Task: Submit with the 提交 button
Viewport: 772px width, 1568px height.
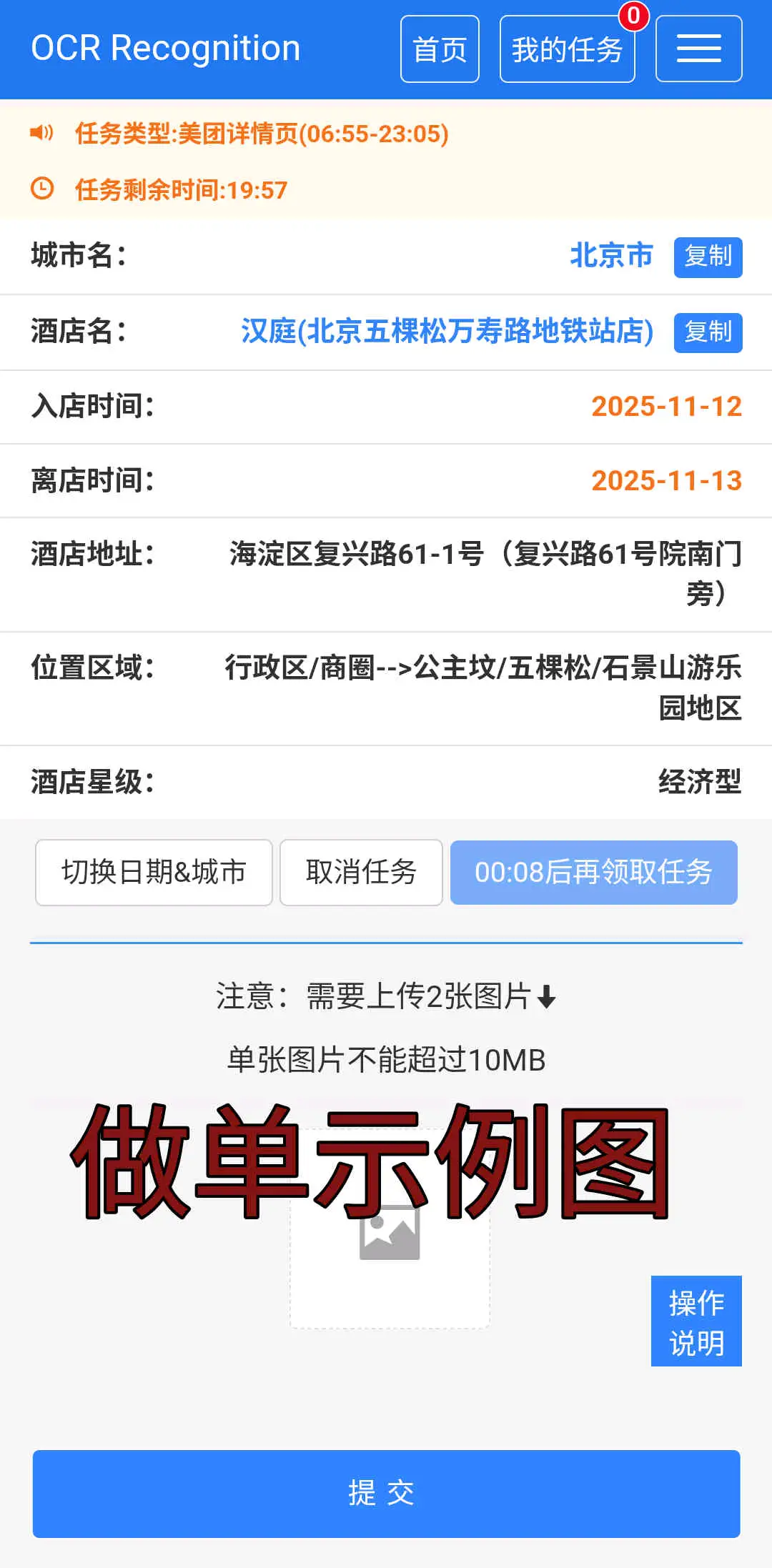Action: pyautogui.click(x=386, y=1494)
